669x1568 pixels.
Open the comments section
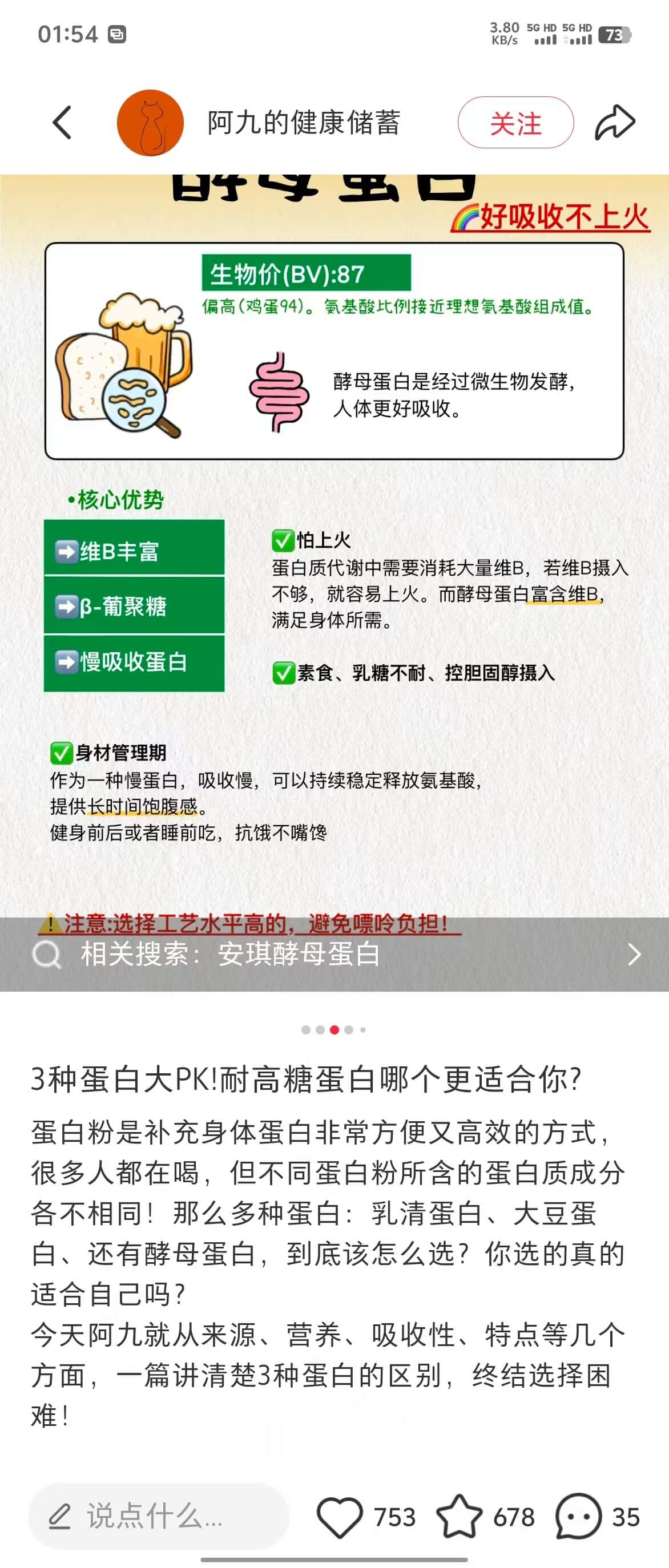(578, 1516)
